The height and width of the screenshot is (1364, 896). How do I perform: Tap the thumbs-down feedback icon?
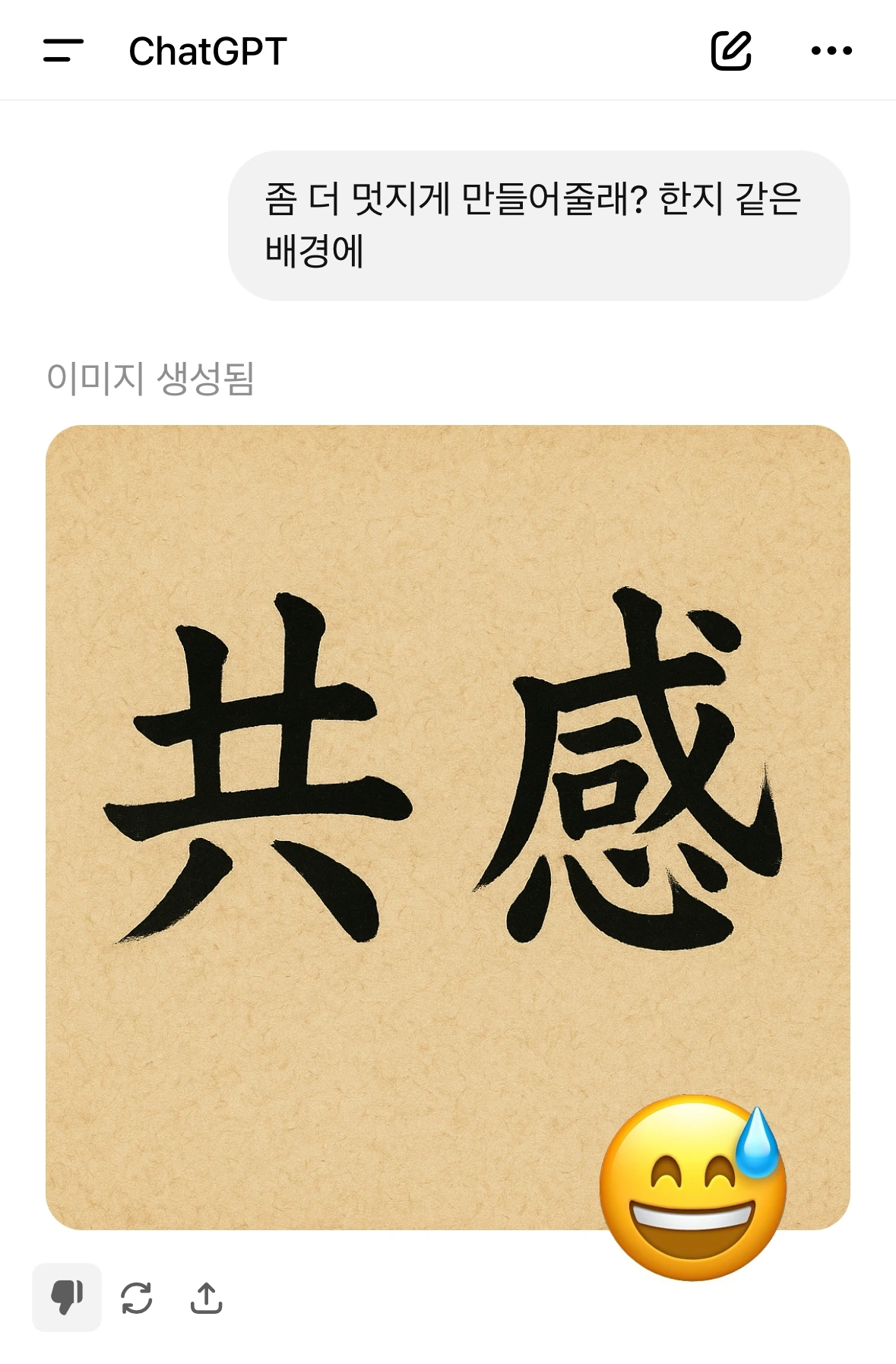67,1297
